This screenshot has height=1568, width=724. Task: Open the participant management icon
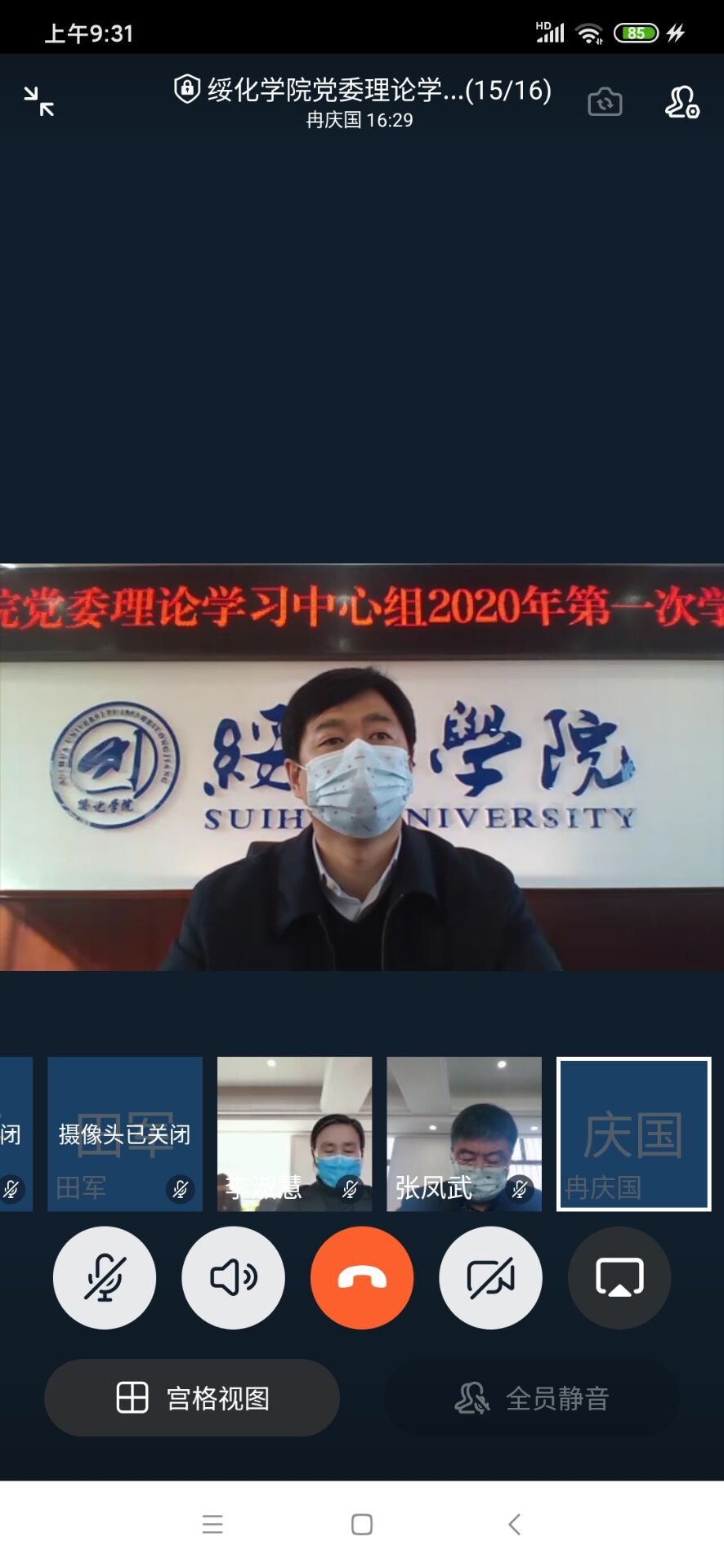tap(681, 102)
